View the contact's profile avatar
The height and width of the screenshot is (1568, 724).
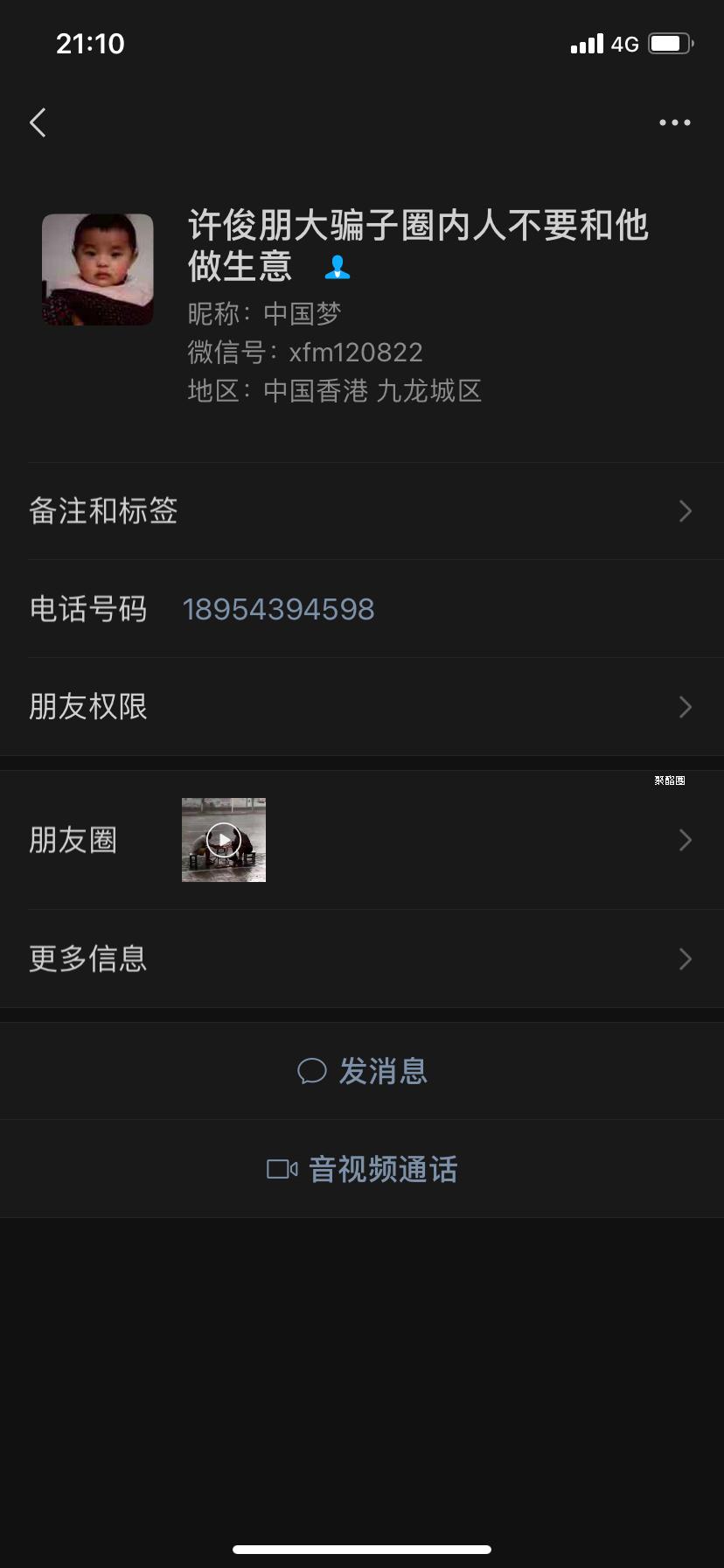(x=98, y=269)
